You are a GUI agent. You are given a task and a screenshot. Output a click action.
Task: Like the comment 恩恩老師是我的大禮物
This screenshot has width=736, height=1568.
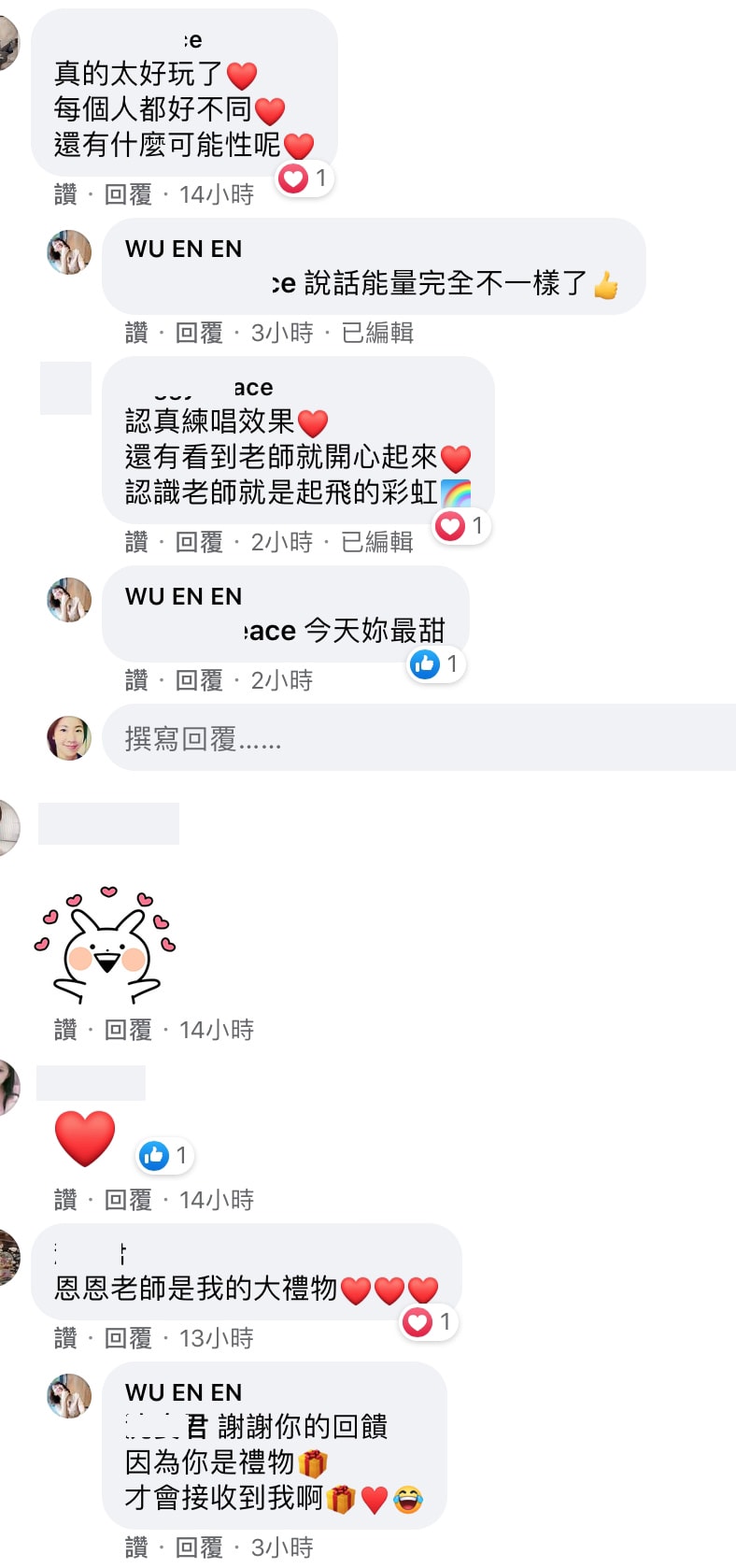point(65,1338)
